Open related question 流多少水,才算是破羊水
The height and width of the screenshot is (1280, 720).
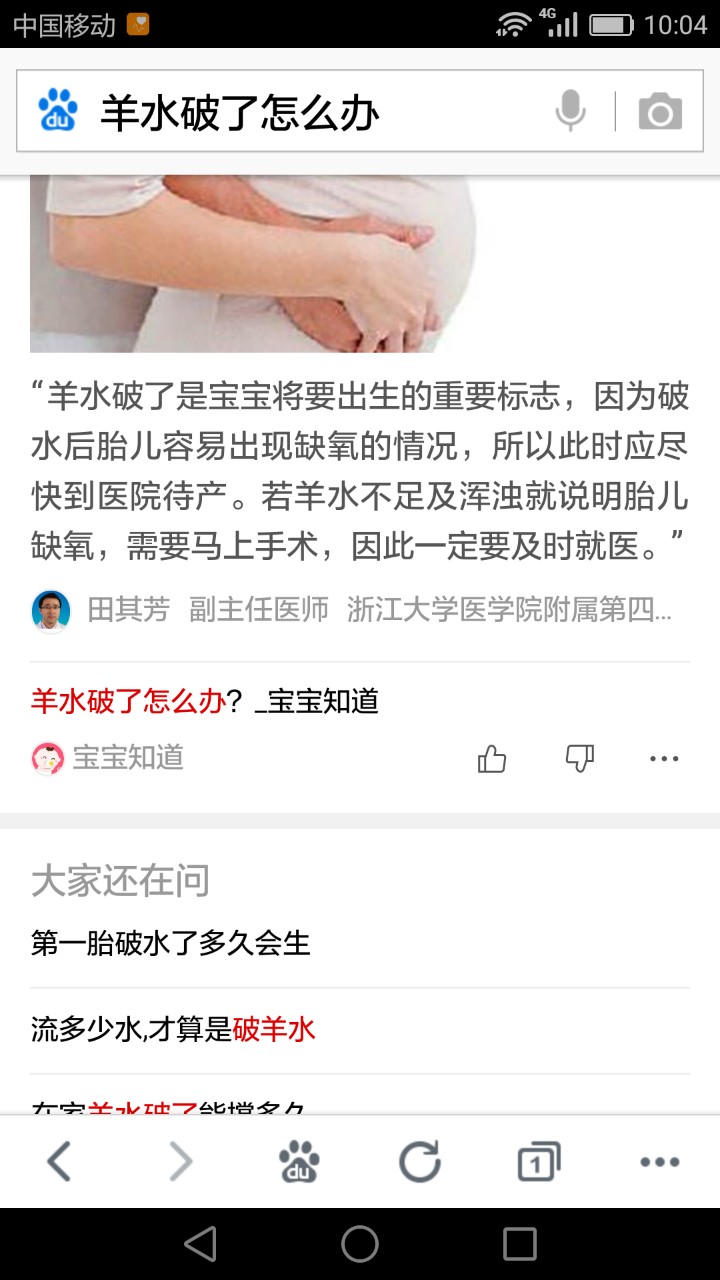[x=173, y=1029]
